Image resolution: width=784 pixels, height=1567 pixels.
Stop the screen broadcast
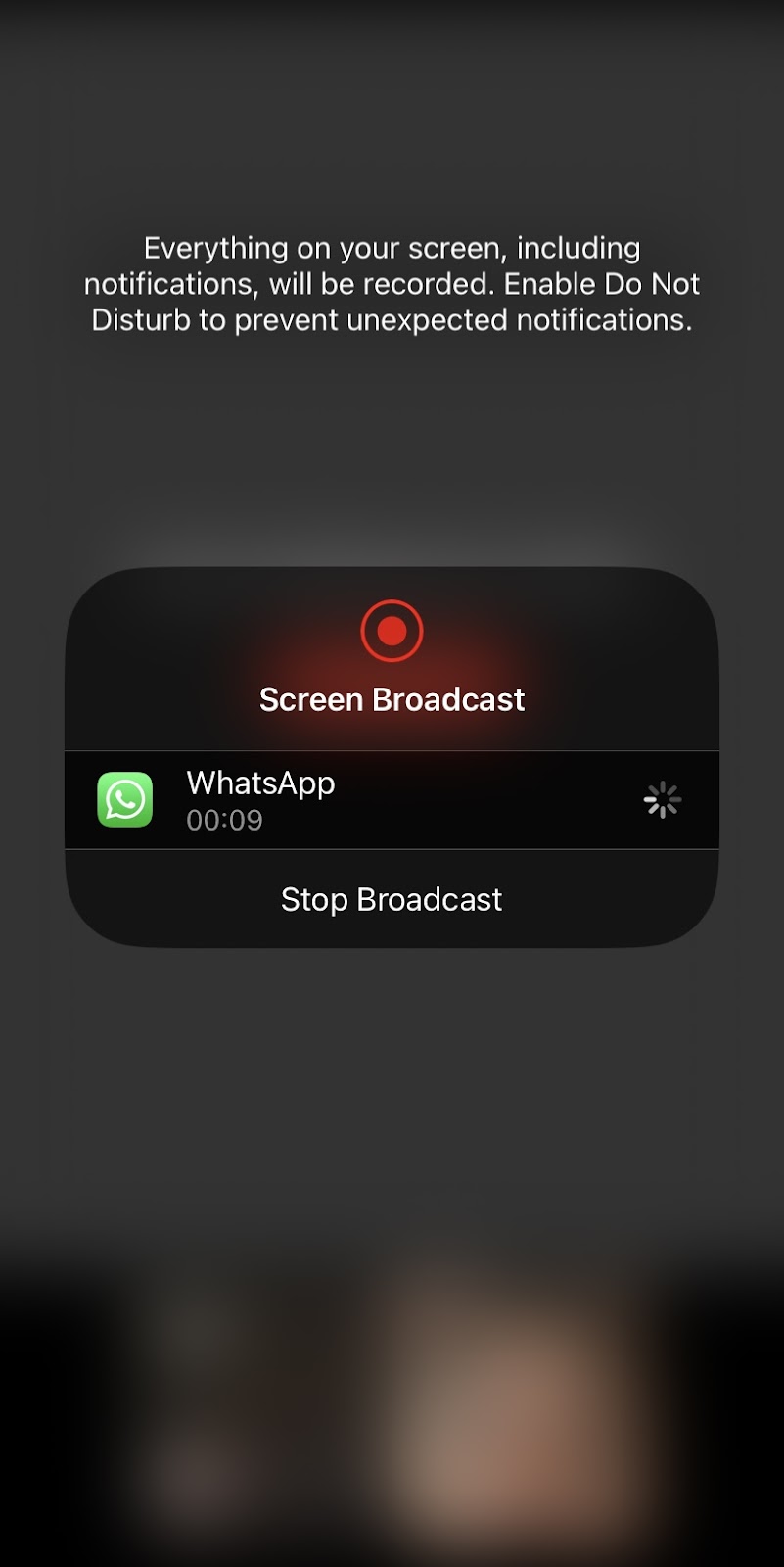point(392,899)
